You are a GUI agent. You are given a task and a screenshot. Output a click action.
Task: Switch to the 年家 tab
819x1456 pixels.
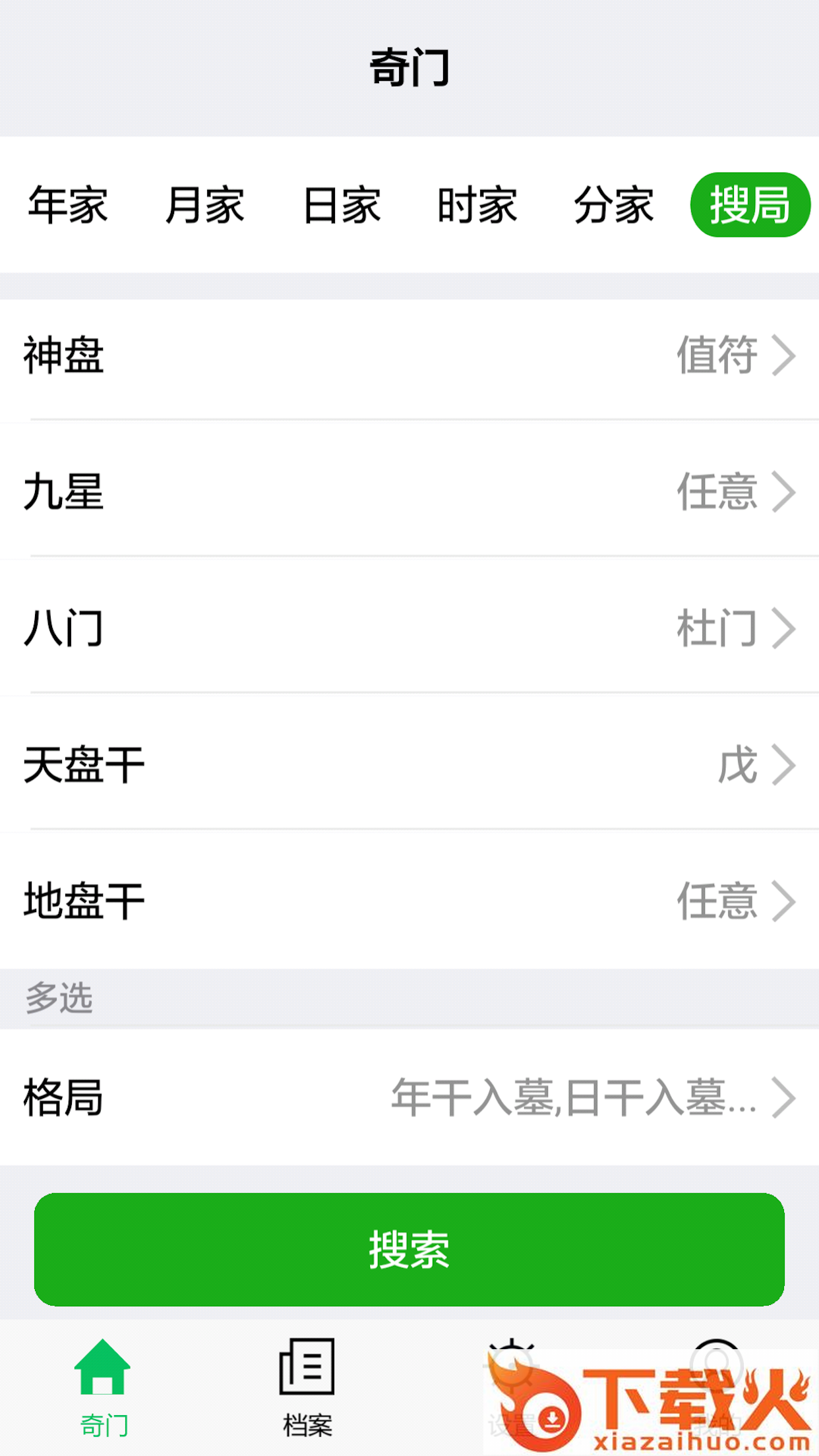(68, 205)
